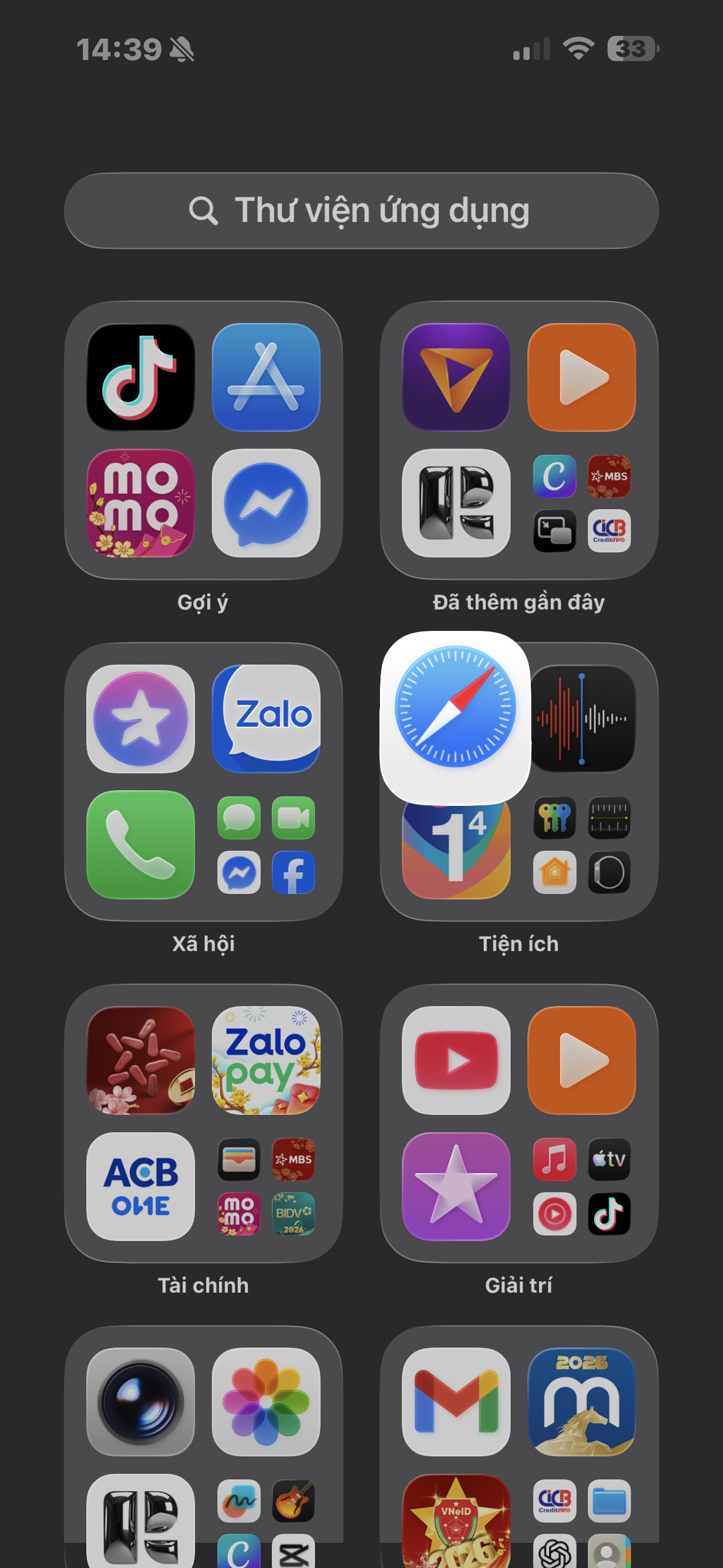Screen dimensions: 723x1568
Task: Open the Zalo app
Action: pos(266,718)
